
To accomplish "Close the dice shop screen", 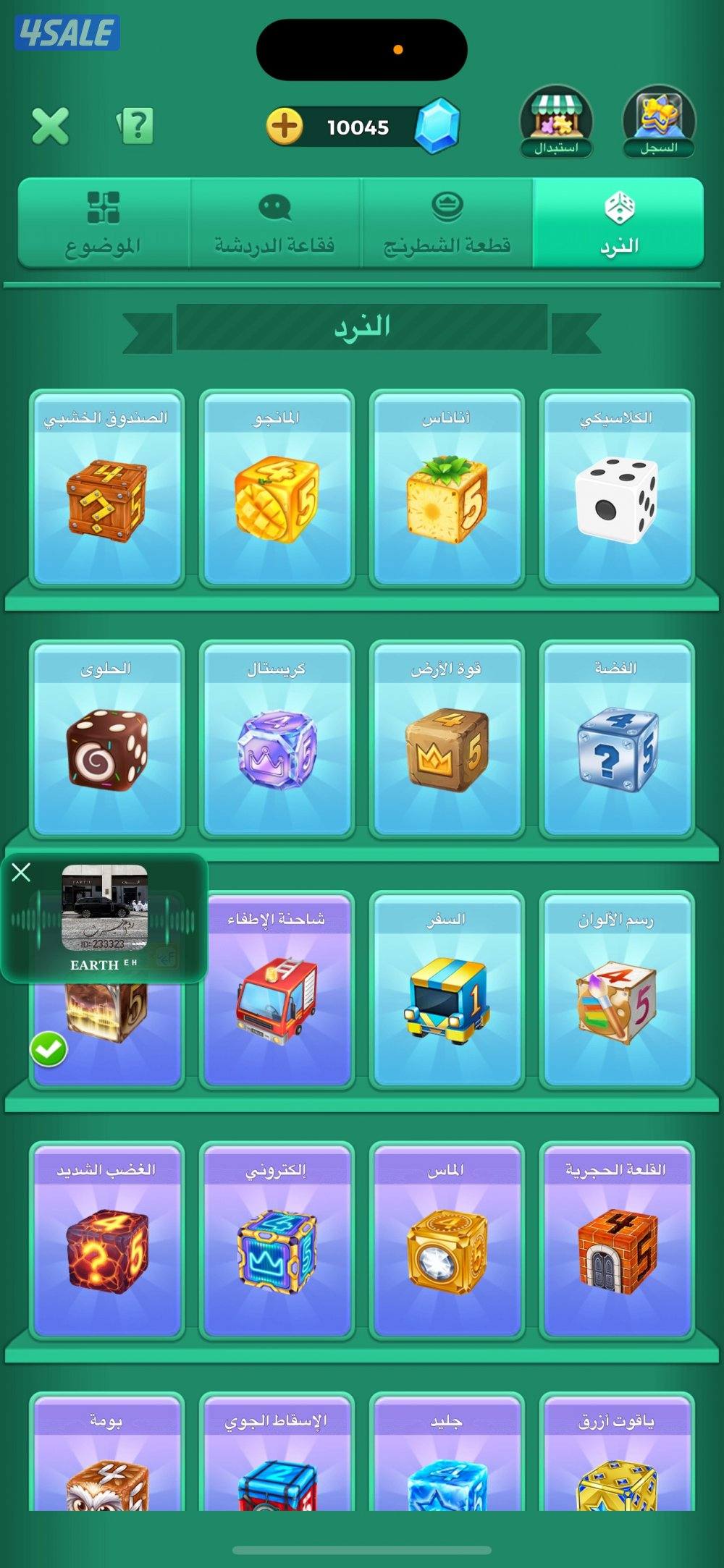I will pos(50,126).
